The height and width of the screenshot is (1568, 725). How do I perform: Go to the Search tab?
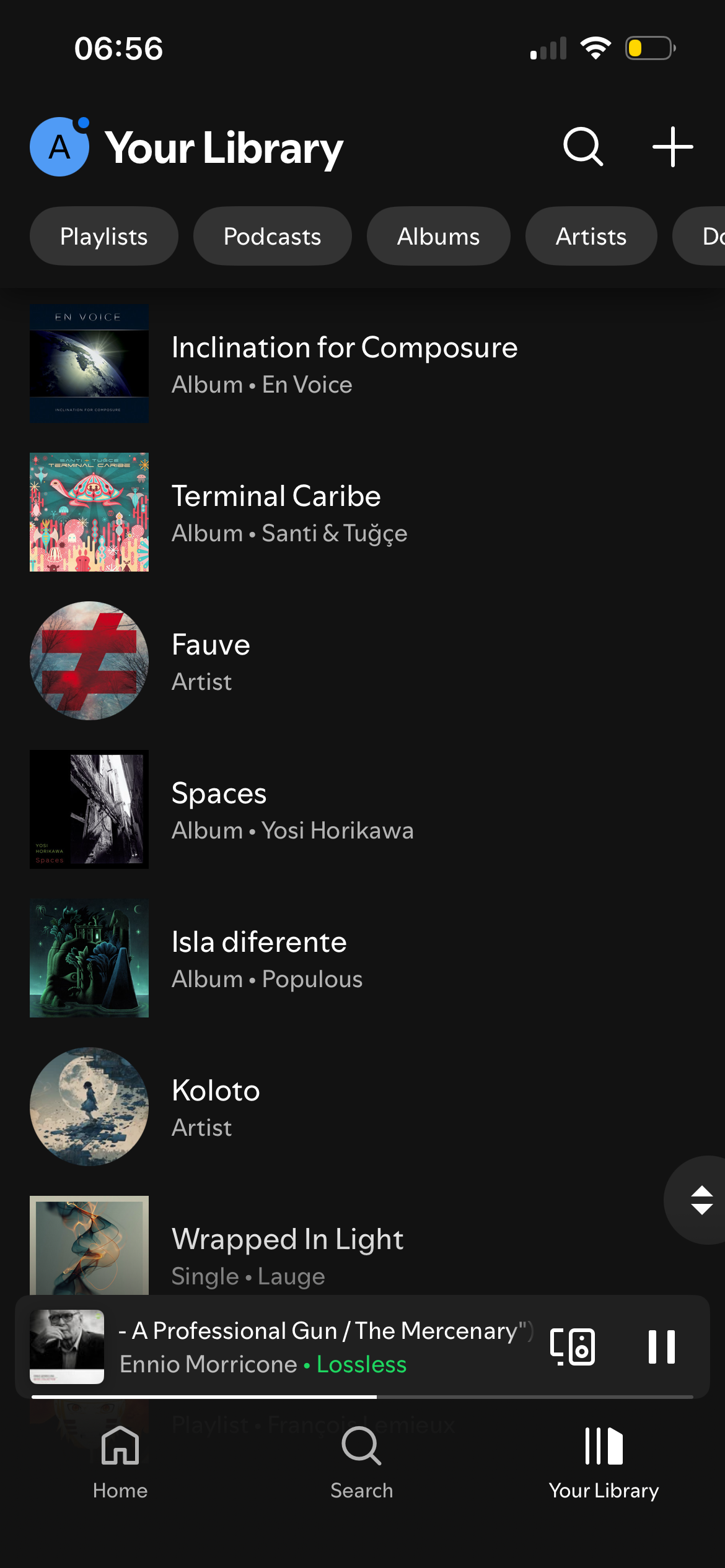coord(362,1461)
